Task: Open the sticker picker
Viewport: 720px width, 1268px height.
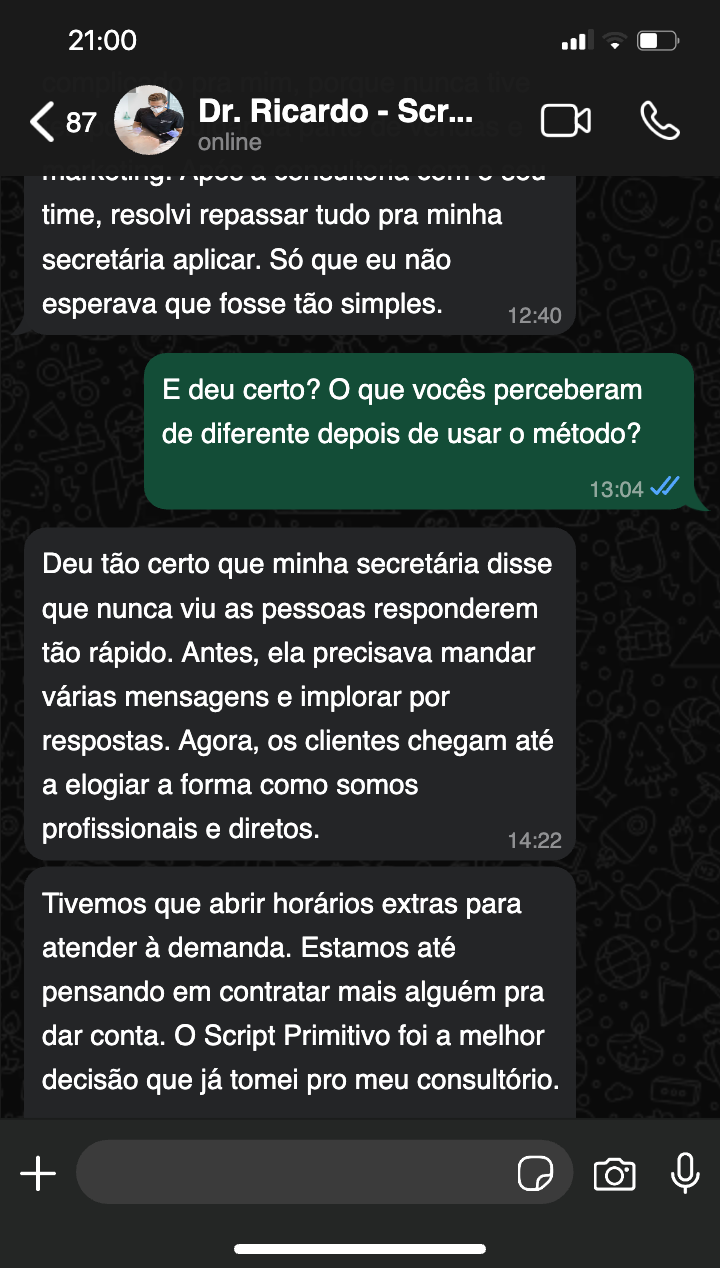Action: tap(535, 1174)
